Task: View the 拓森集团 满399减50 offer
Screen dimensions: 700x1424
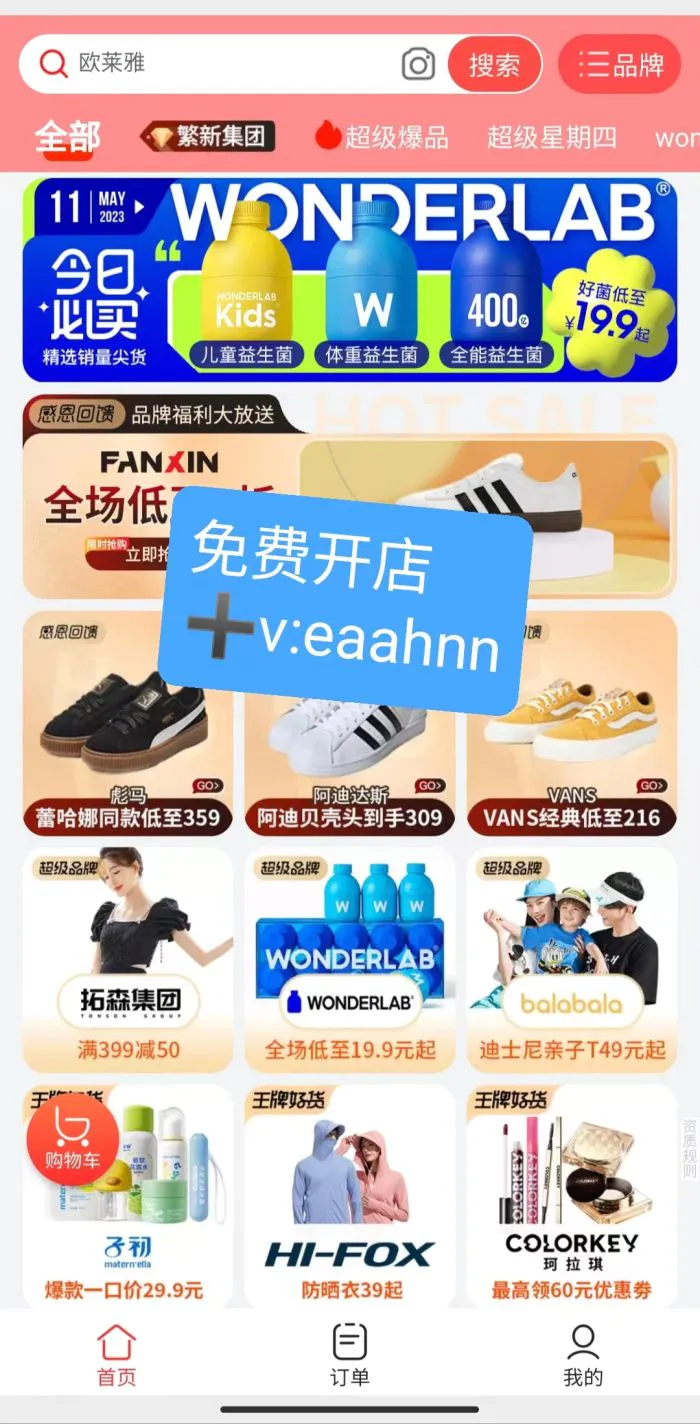Action: tap(128, 960)
